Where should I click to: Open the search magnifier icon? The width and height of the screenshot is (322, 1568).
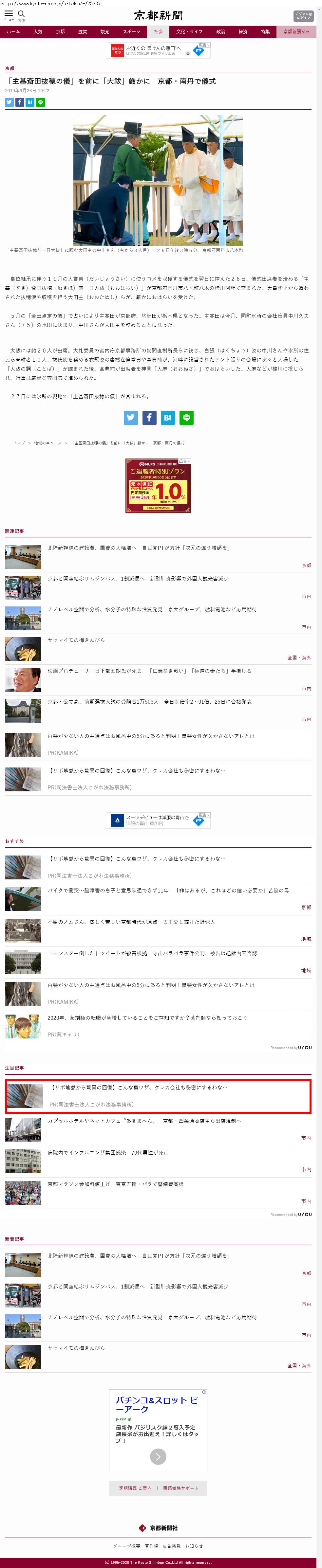tap(21, 13)
